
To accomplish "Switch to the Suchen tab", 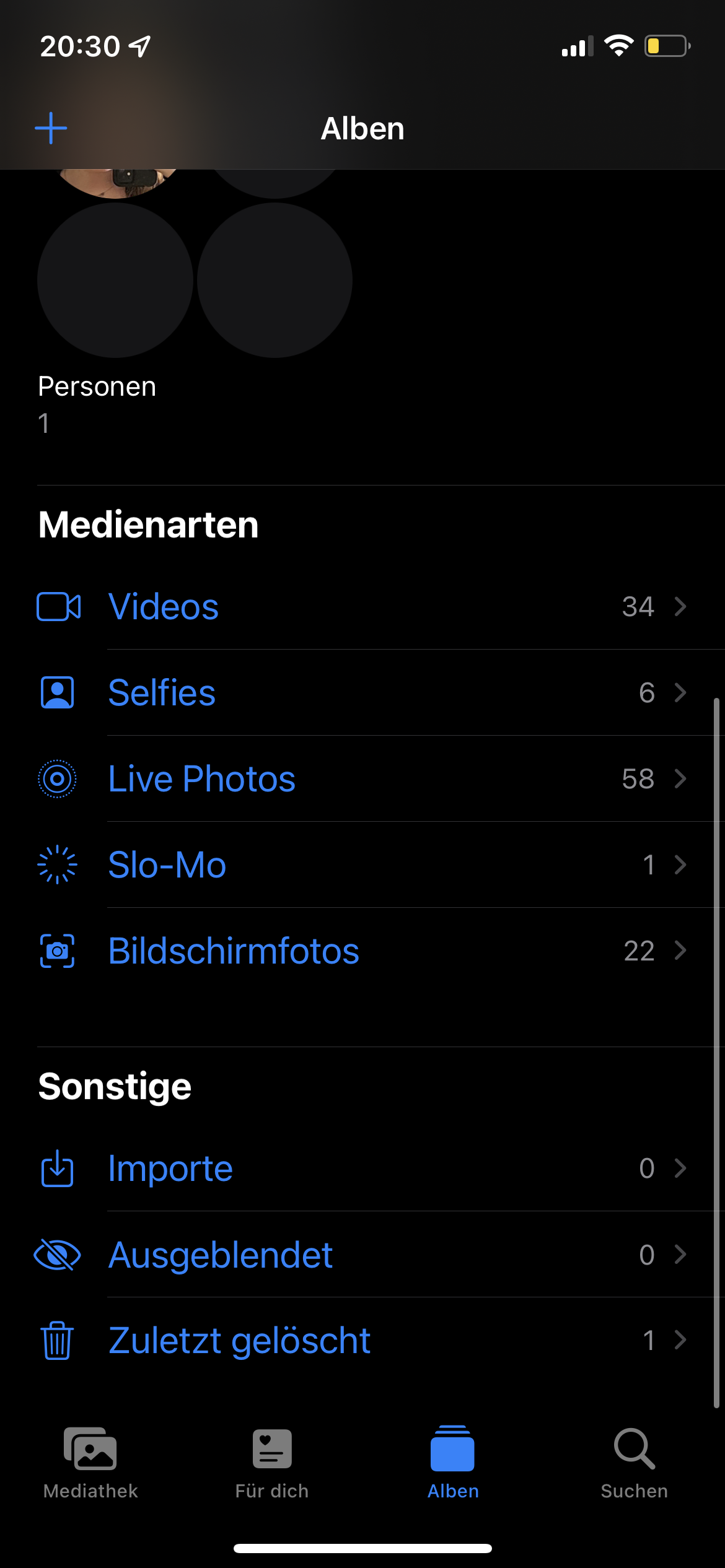I will (634, 1463).
